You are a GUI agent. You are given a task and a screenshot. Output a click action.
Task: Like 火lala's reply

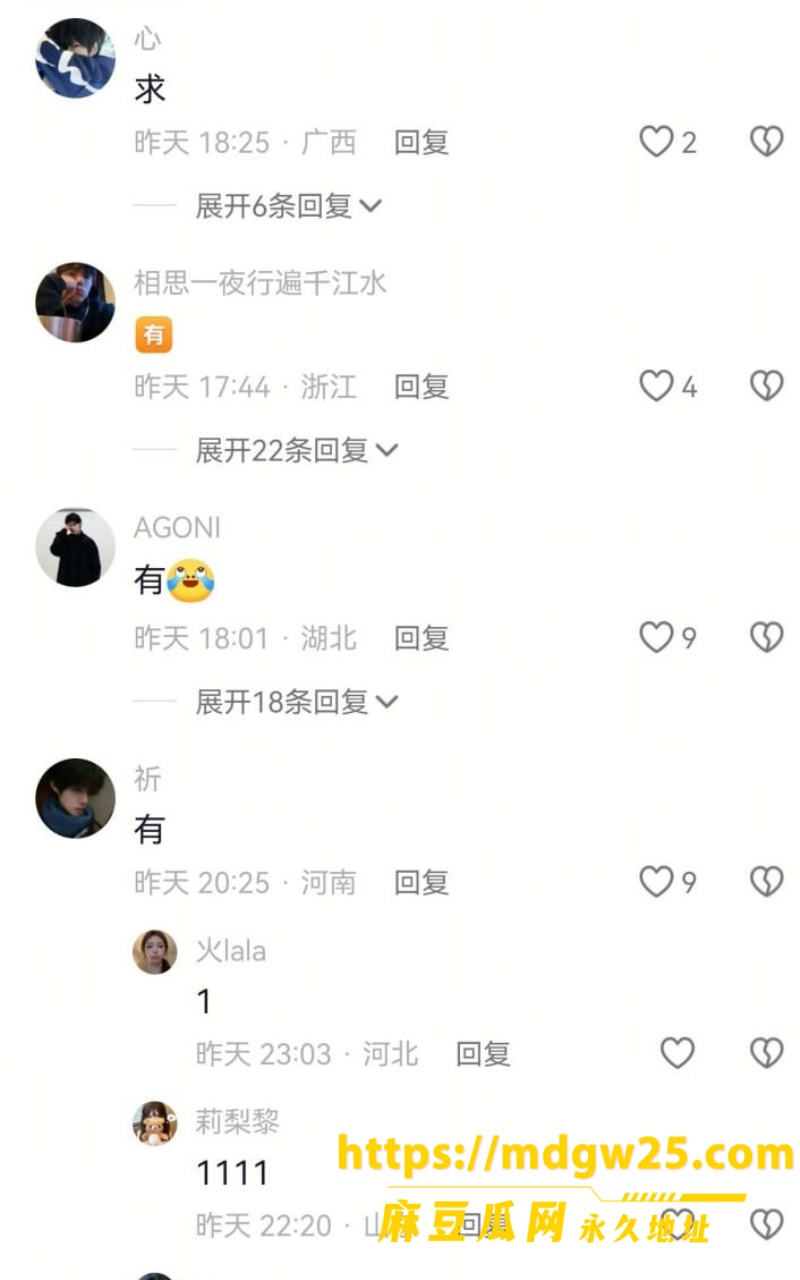pyautogui.click(x=678, y=1052)
